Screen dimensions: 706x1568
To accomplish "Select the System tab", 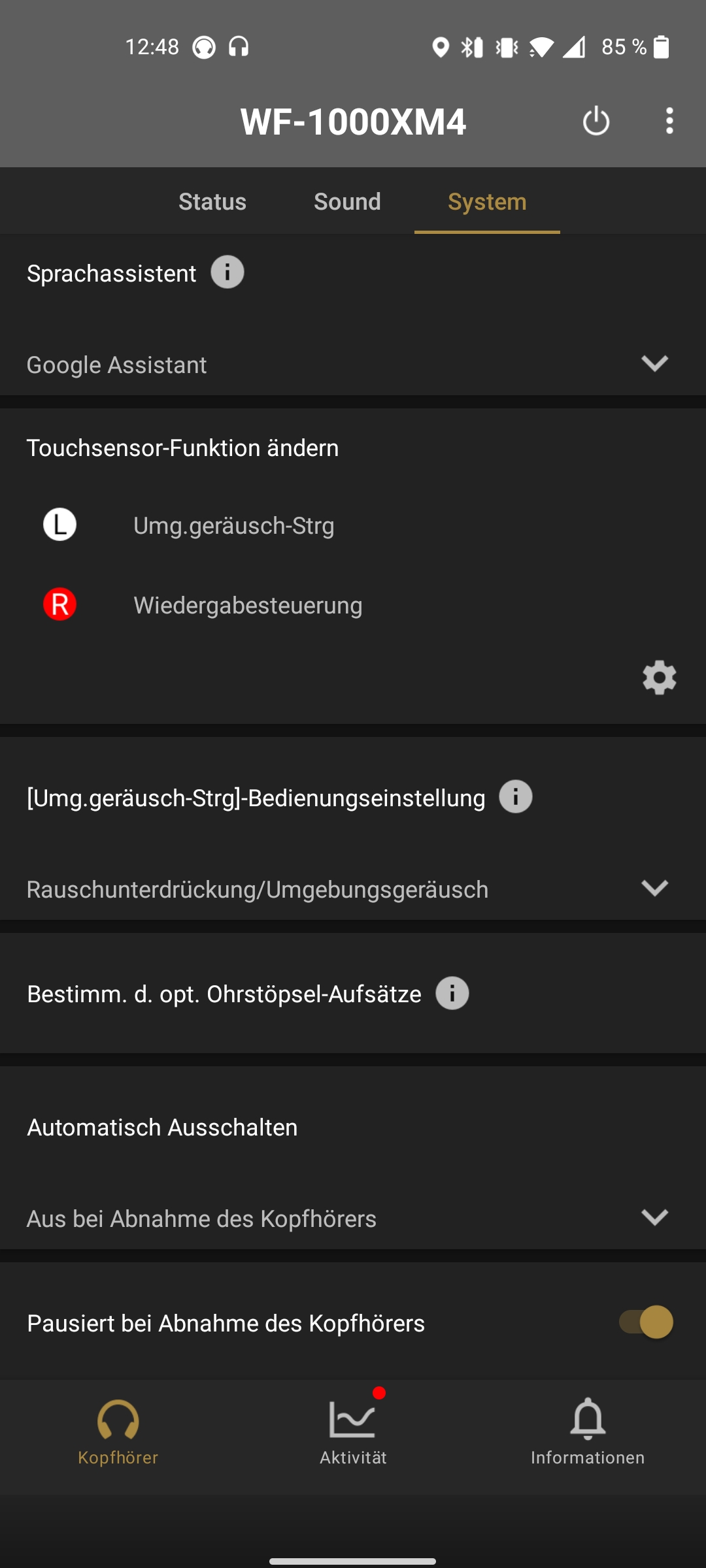I will coord(487,201).
